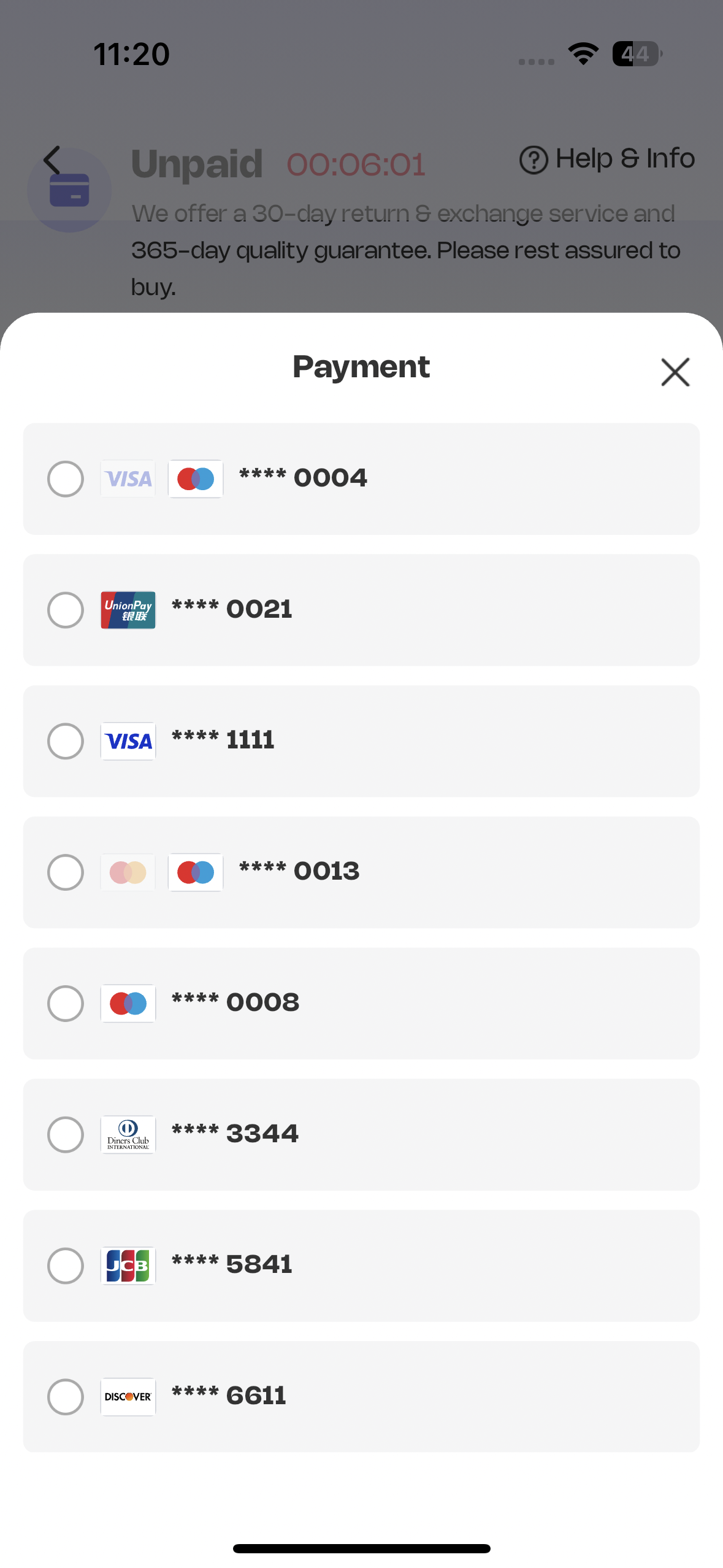This screenshot has width=723, height=1568.
Task: Select the Visa card ending 1111
Action: pos(66,741)
